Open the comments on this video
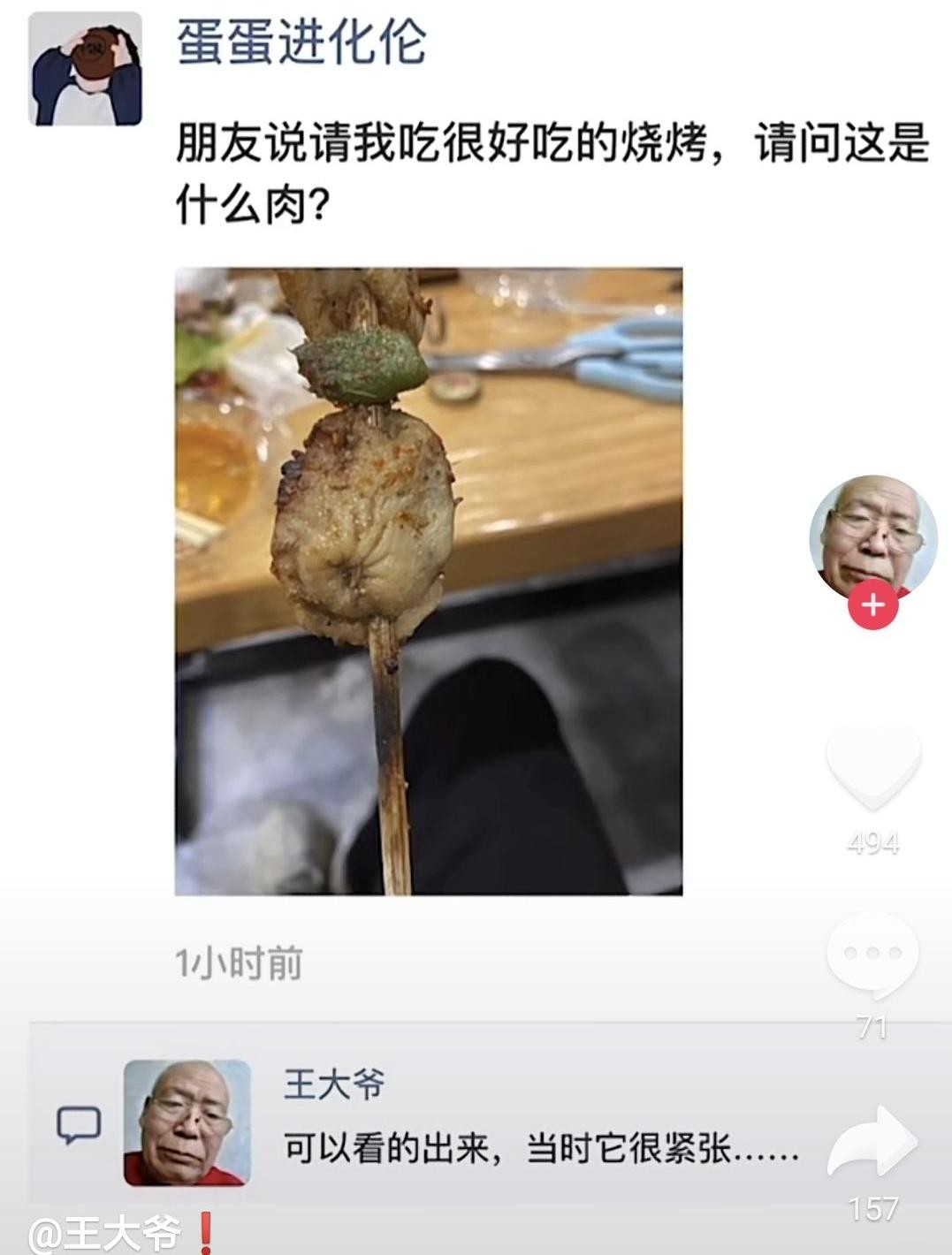Viewport: 952px width, 1255px height. tap(872, 955)
